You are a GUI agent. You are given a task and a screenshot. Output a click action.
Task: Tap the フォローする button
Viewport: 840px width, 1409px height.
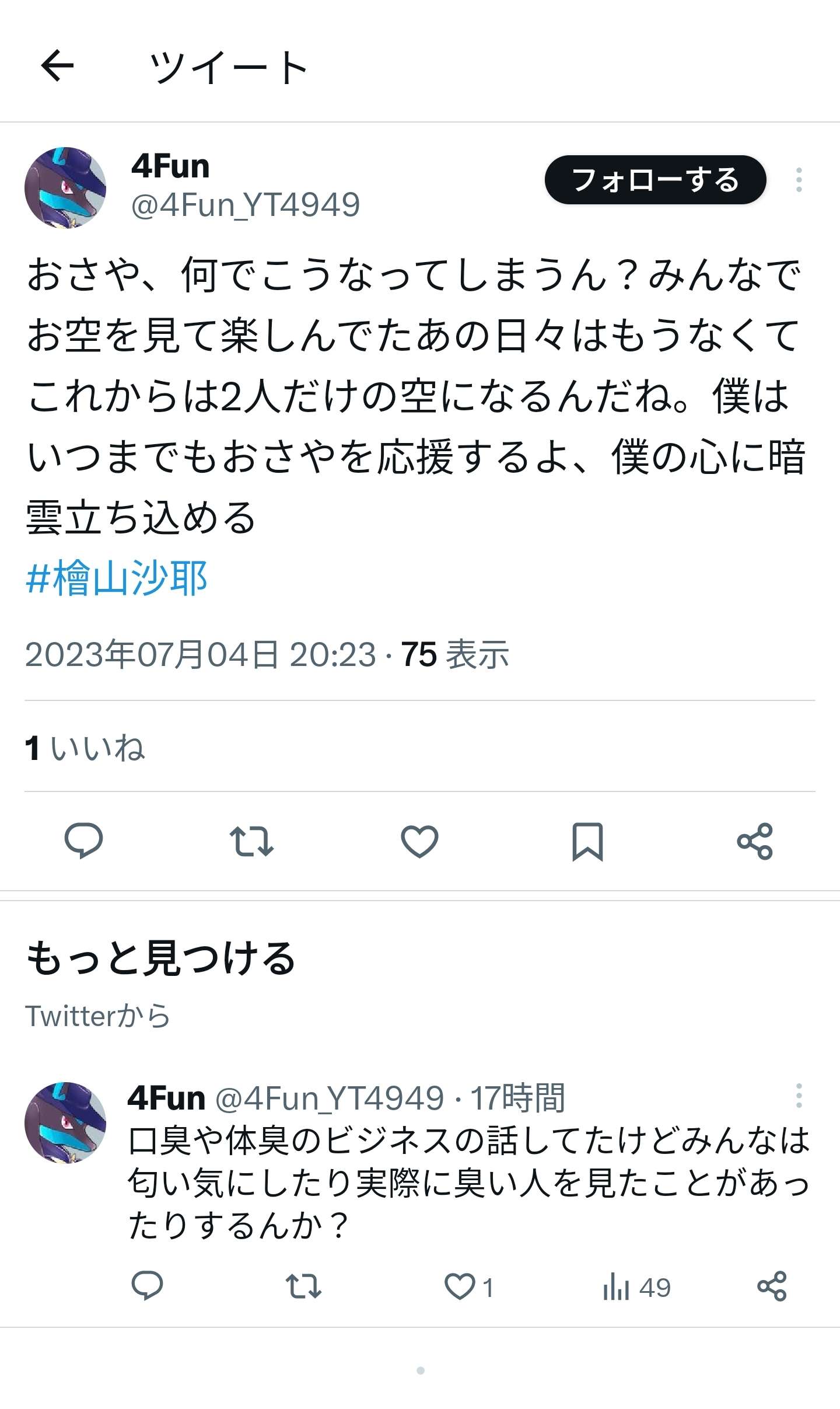[655, 180]
